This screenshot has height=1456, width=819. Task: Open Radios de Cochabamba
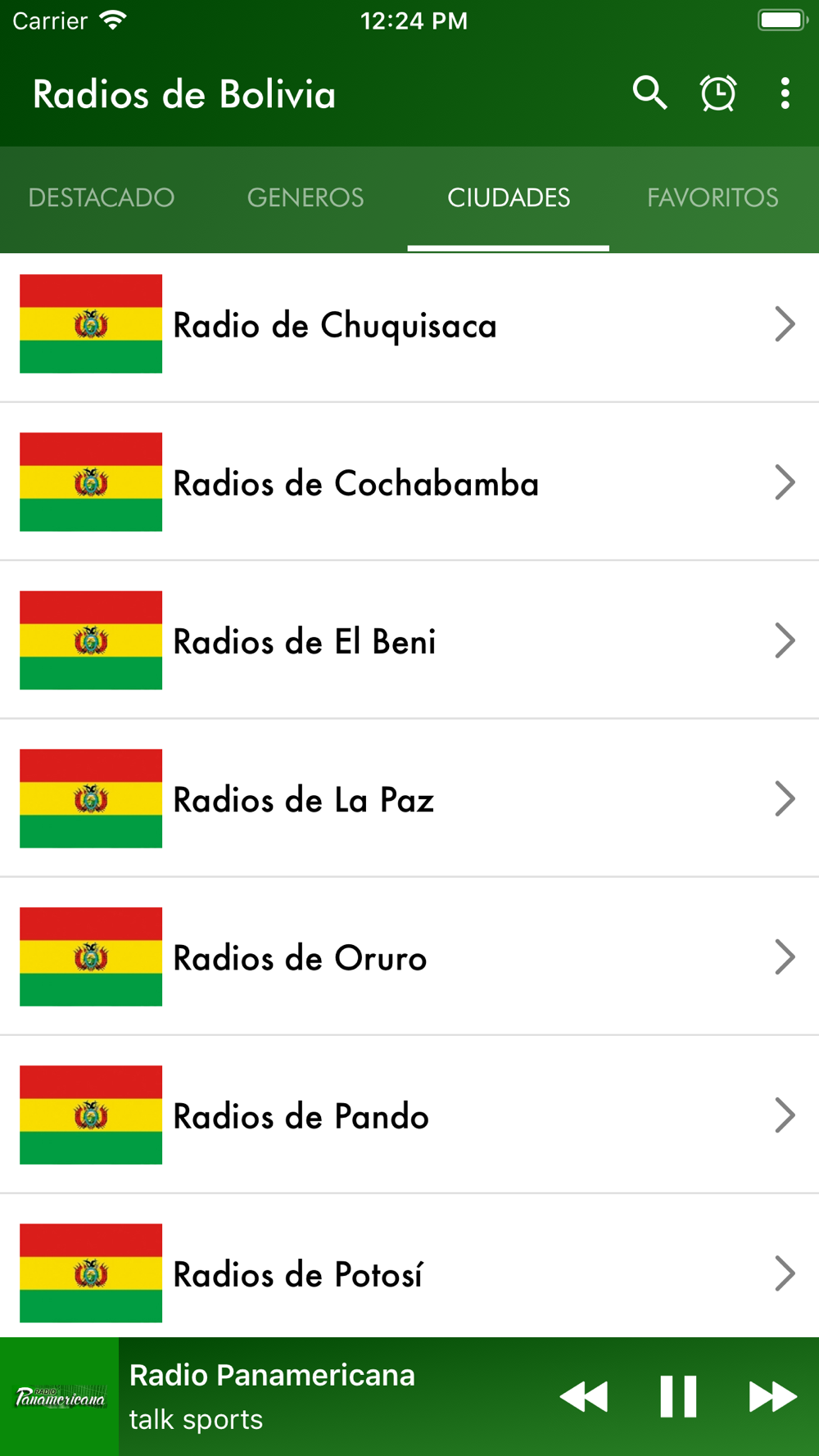point(409,483)
